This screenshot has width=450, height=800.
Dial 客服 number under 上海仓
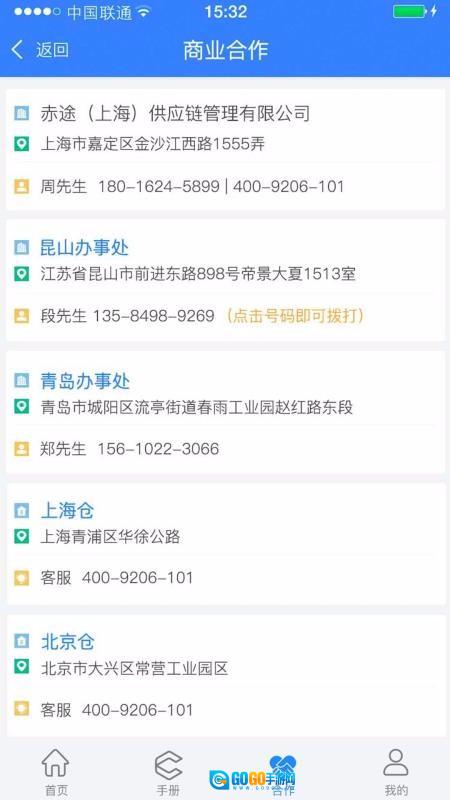(x=138, y=578)
